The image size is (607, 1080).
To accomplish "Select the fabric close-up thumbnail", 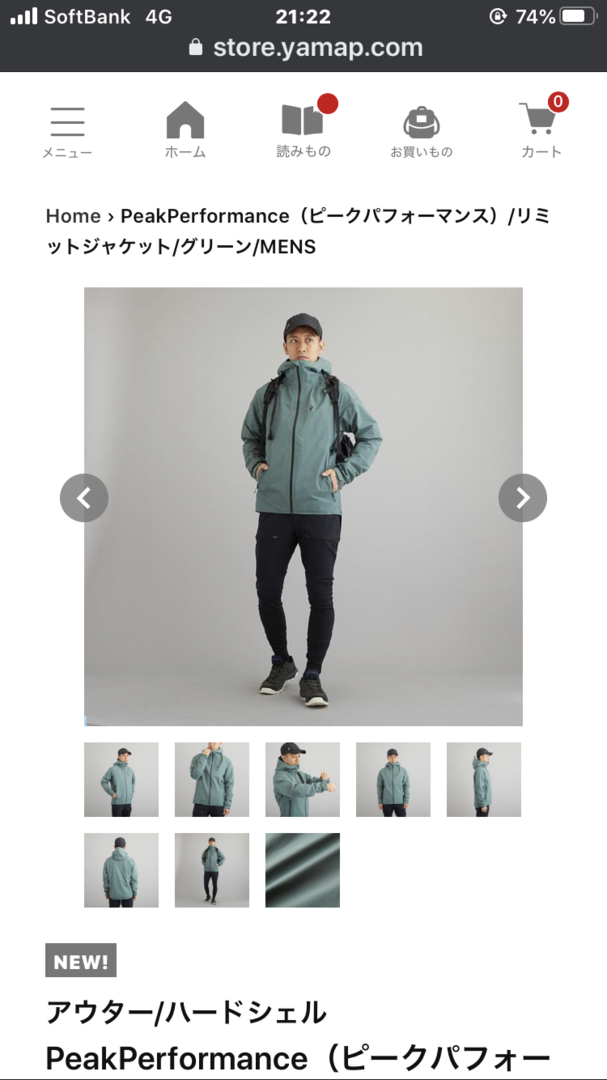I will pyautogui.click(x=302, y=870).
